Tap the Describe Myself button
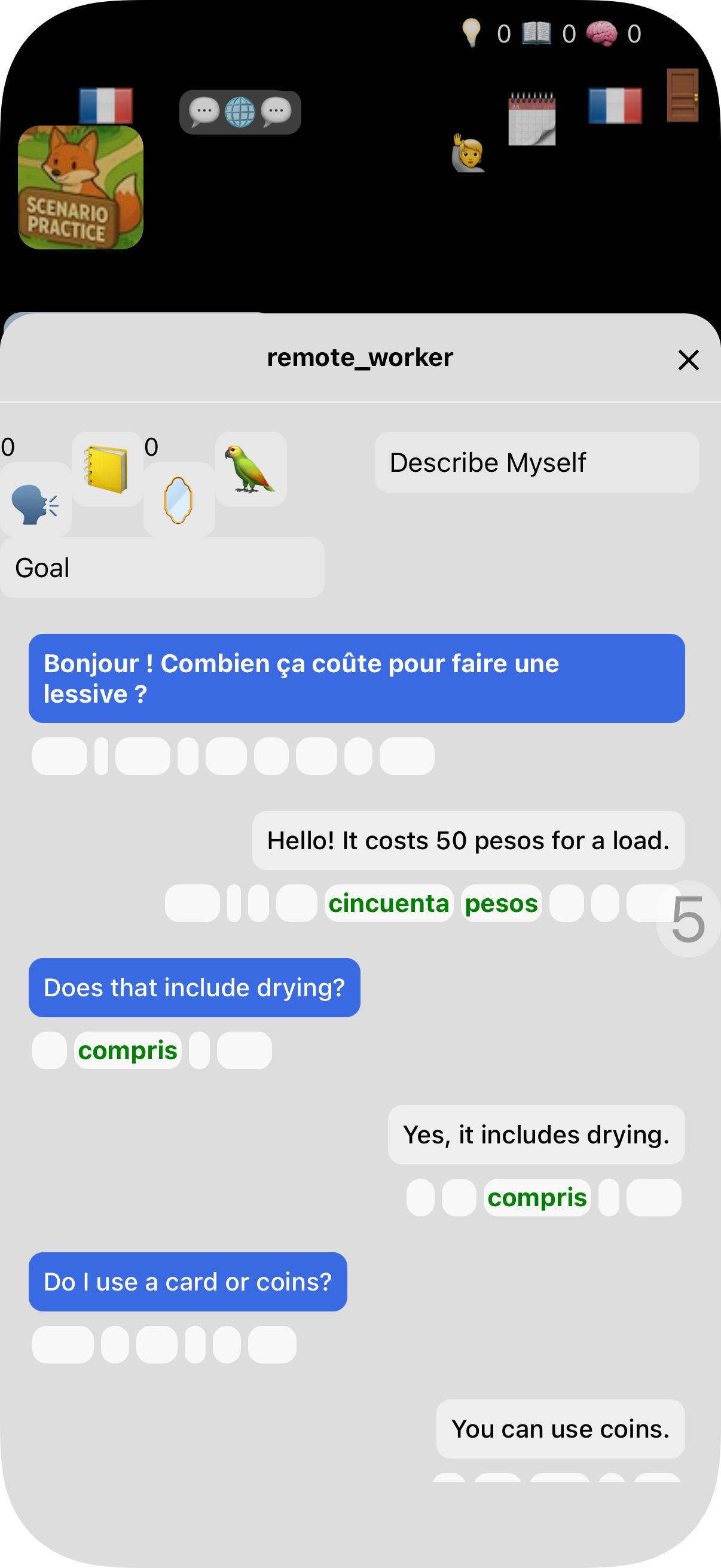 coord(536,463)
